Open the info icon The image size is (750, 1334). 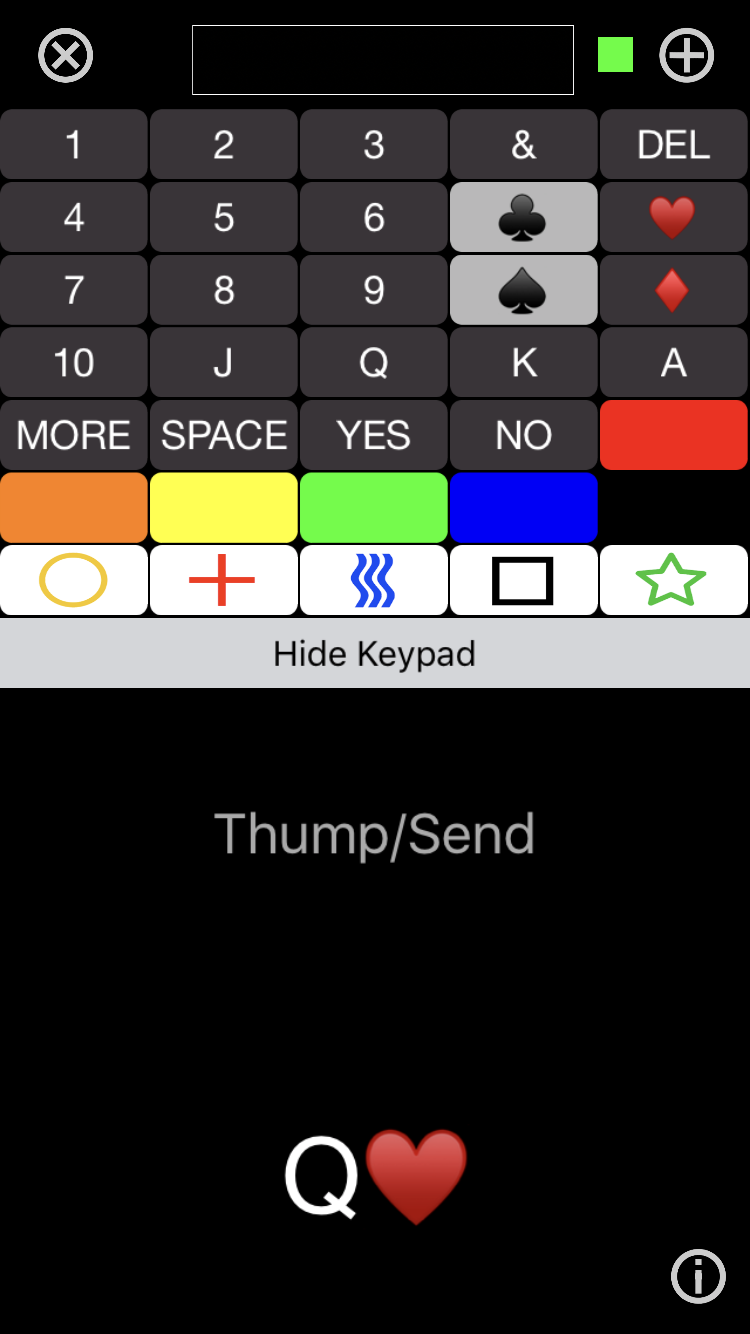(698, 1276)
